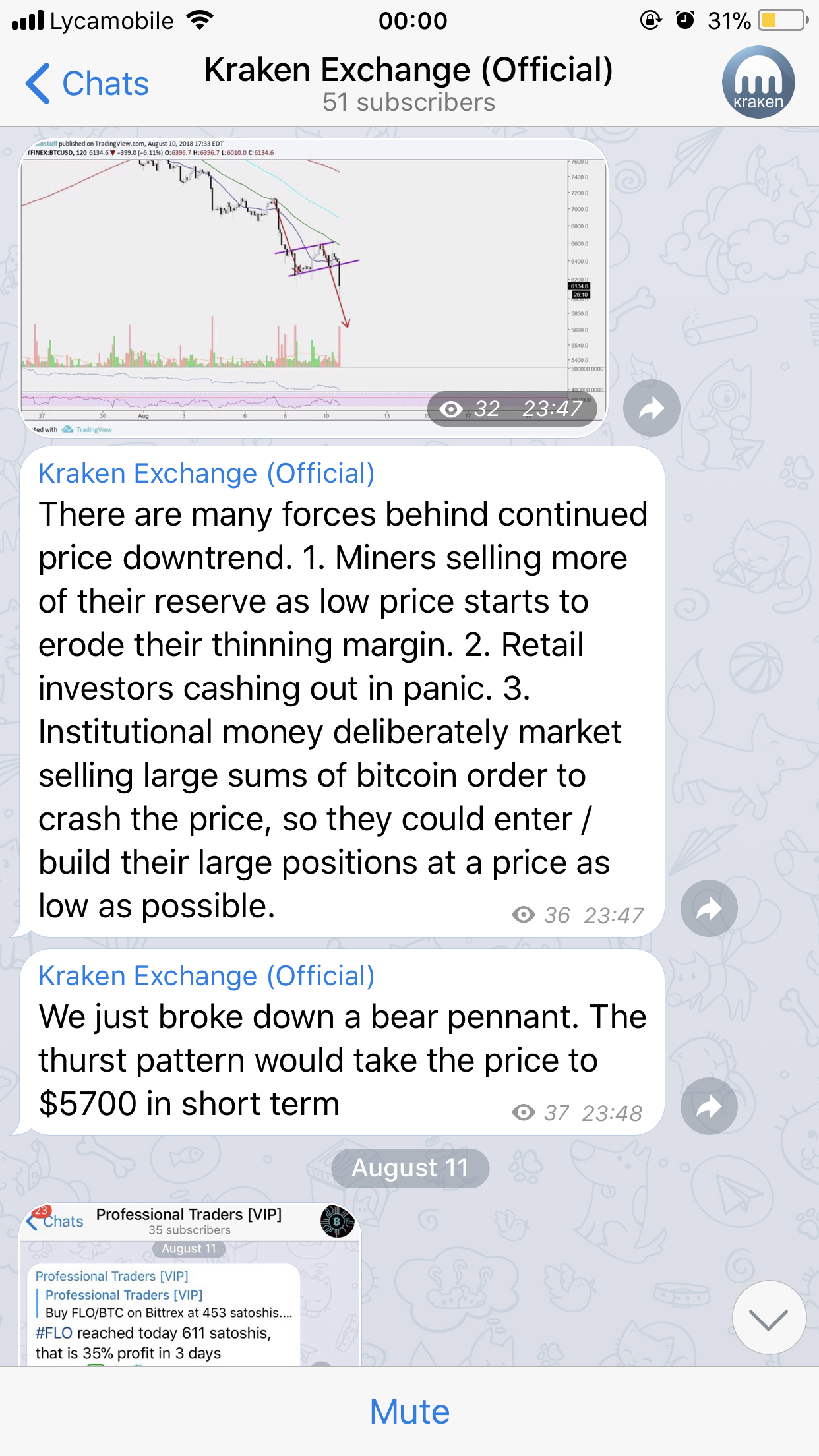This screenshot has height=1456, width=819.
Task: Forward the price downtrend forces message
Action: [709, 909]
